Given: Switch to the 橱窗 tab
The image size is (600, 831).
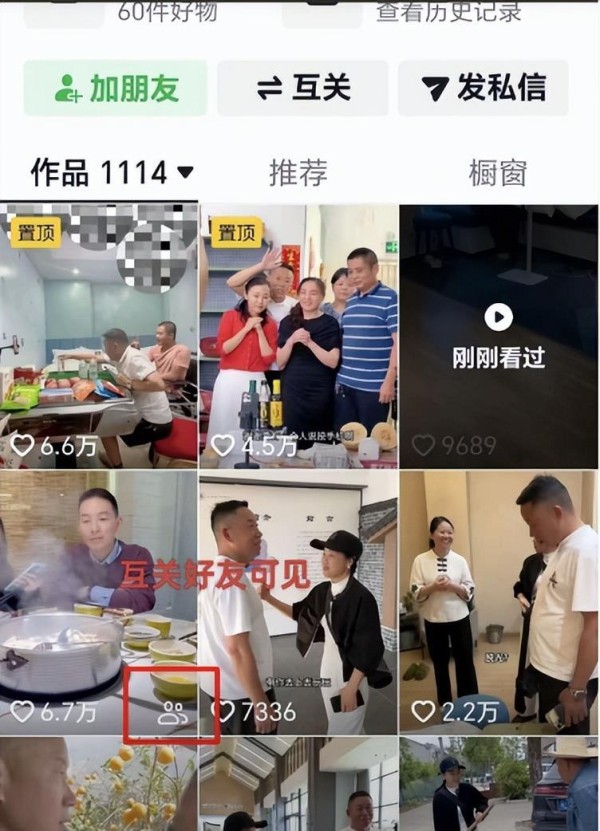Looking at the screenshot, I should click(497, 173).
